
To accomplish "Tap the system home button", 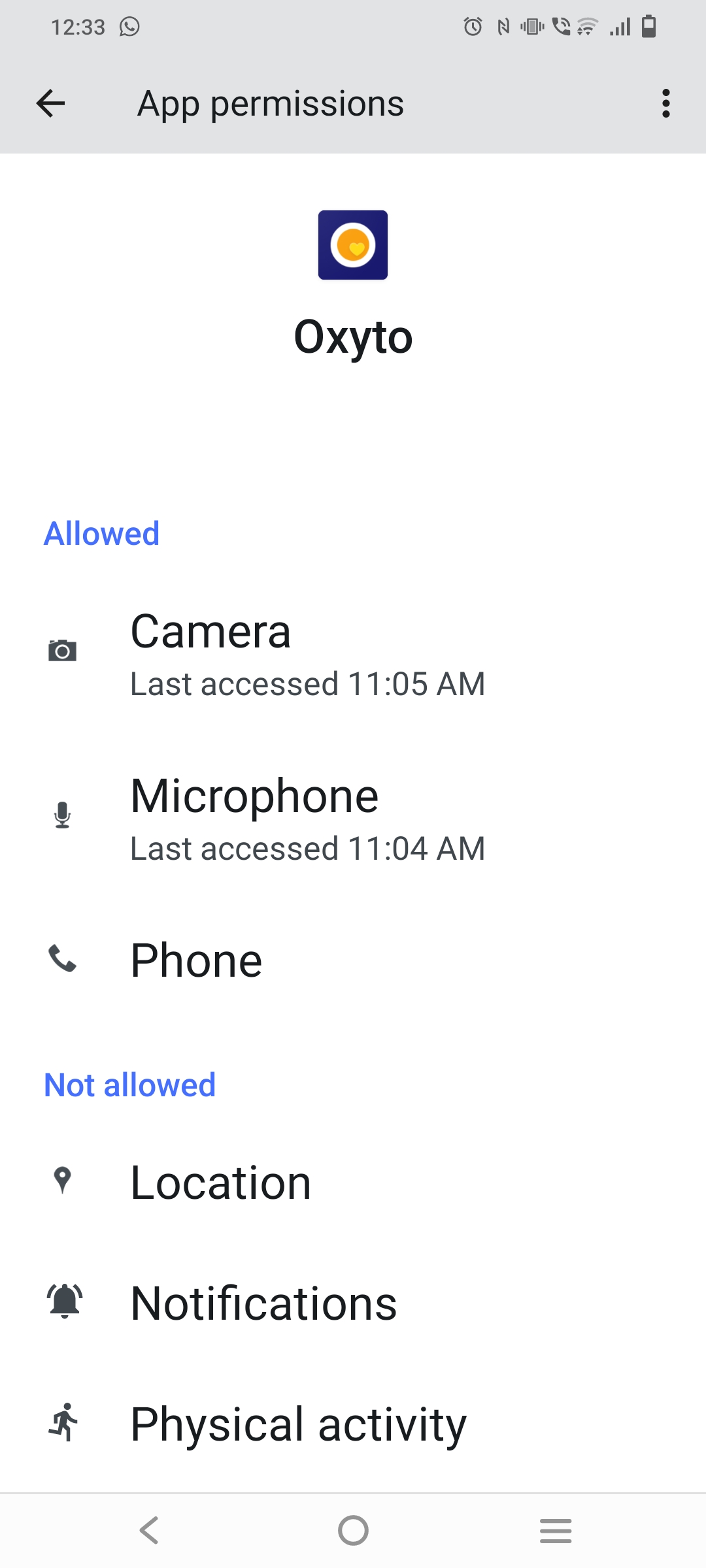I will point(353,1530).
